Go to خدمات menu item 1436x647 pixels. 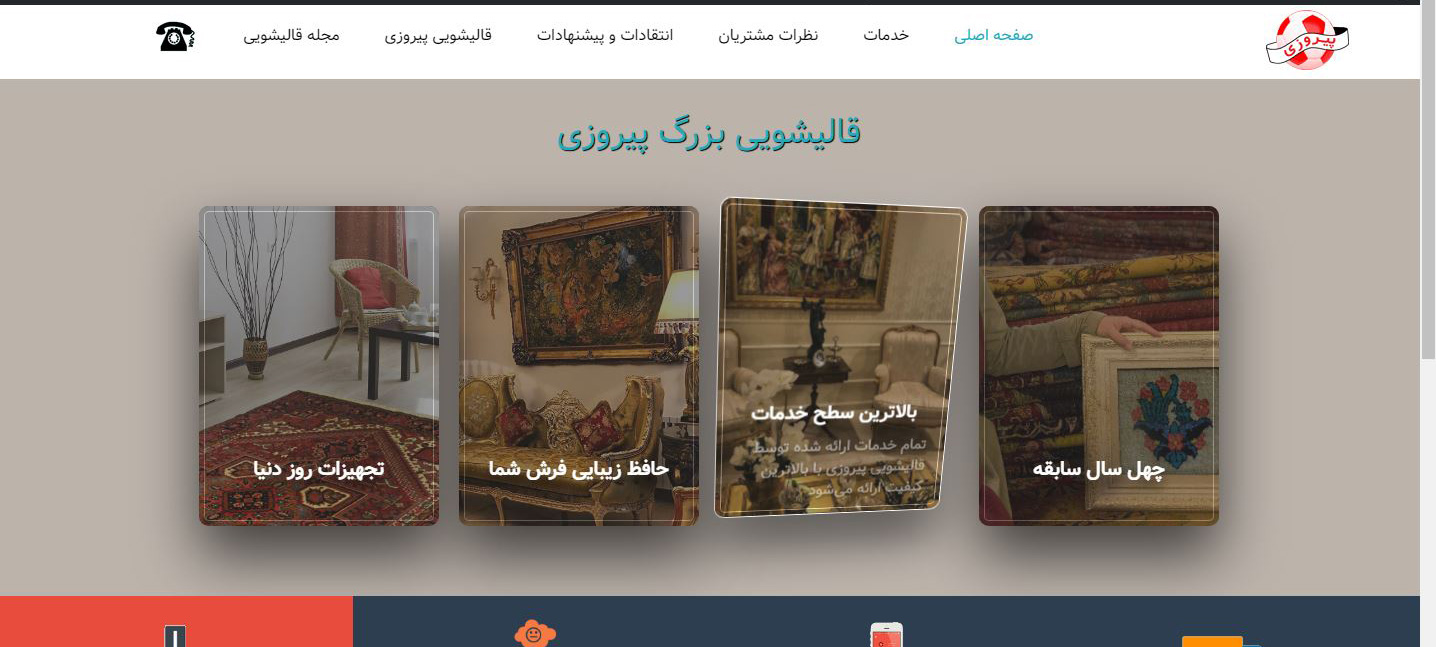pyautogui.click(x=886, y=35)
